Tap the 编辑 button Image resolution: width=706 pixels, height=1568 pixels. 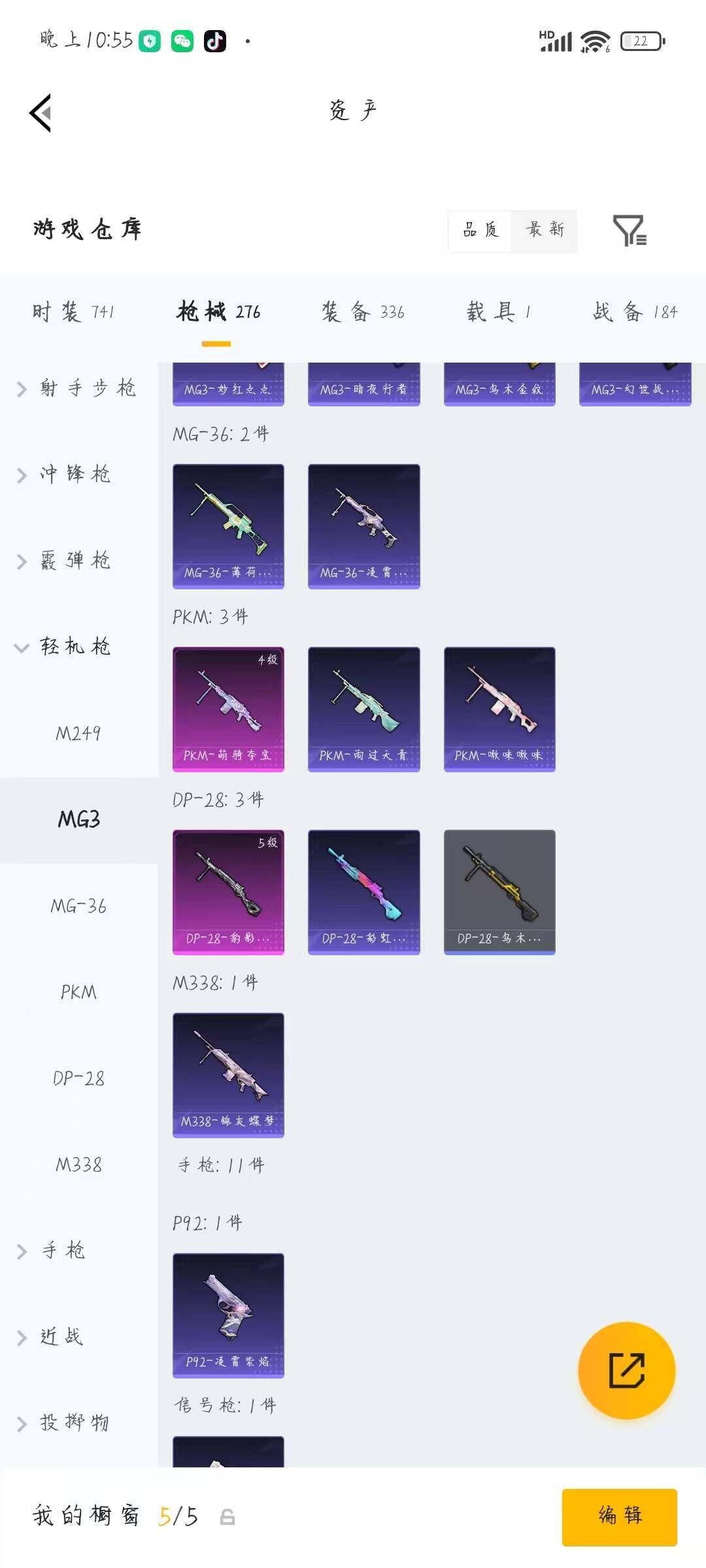tap(619, 1517)
